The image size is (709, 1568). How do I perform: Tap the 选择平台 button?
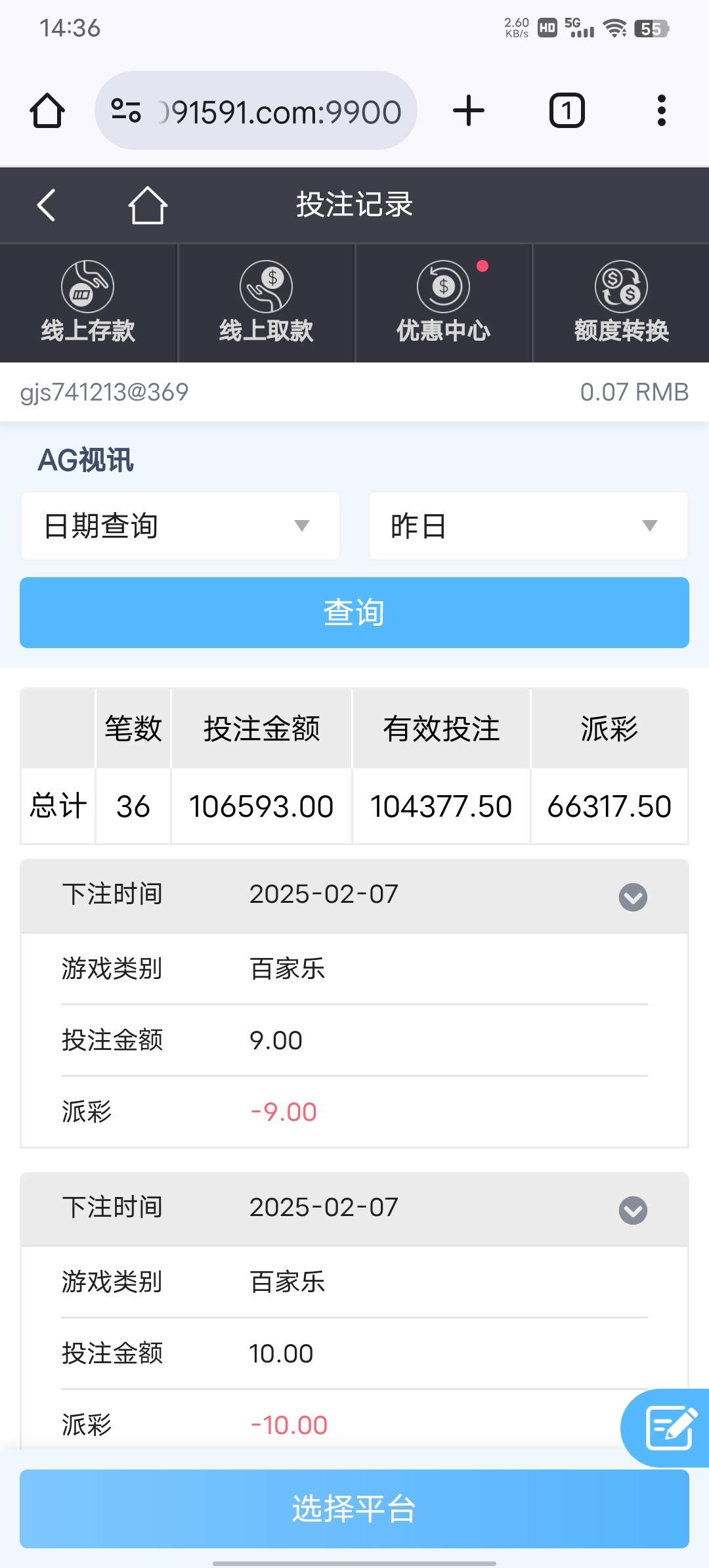pos(354,1509)
